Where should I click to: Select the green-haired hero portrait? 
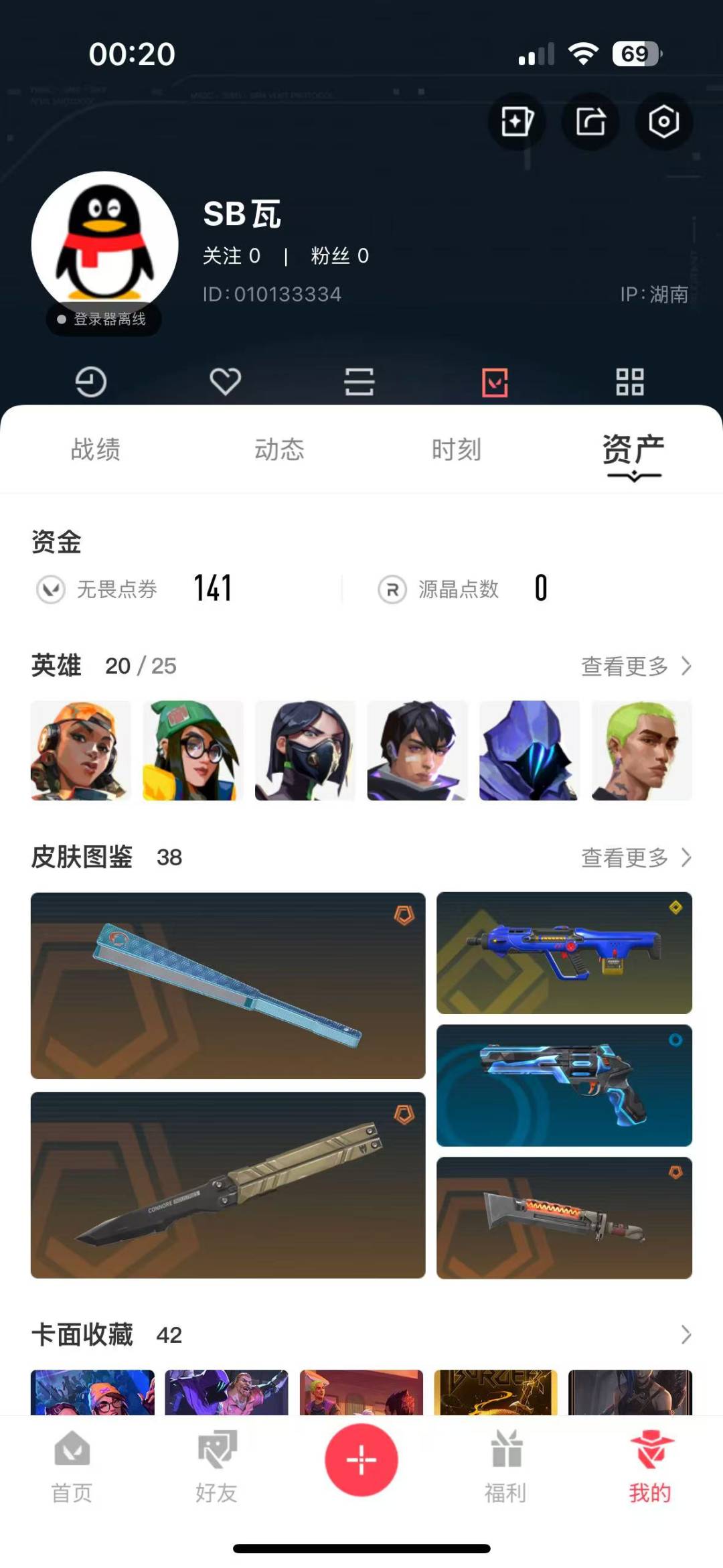tap(641, 750)
